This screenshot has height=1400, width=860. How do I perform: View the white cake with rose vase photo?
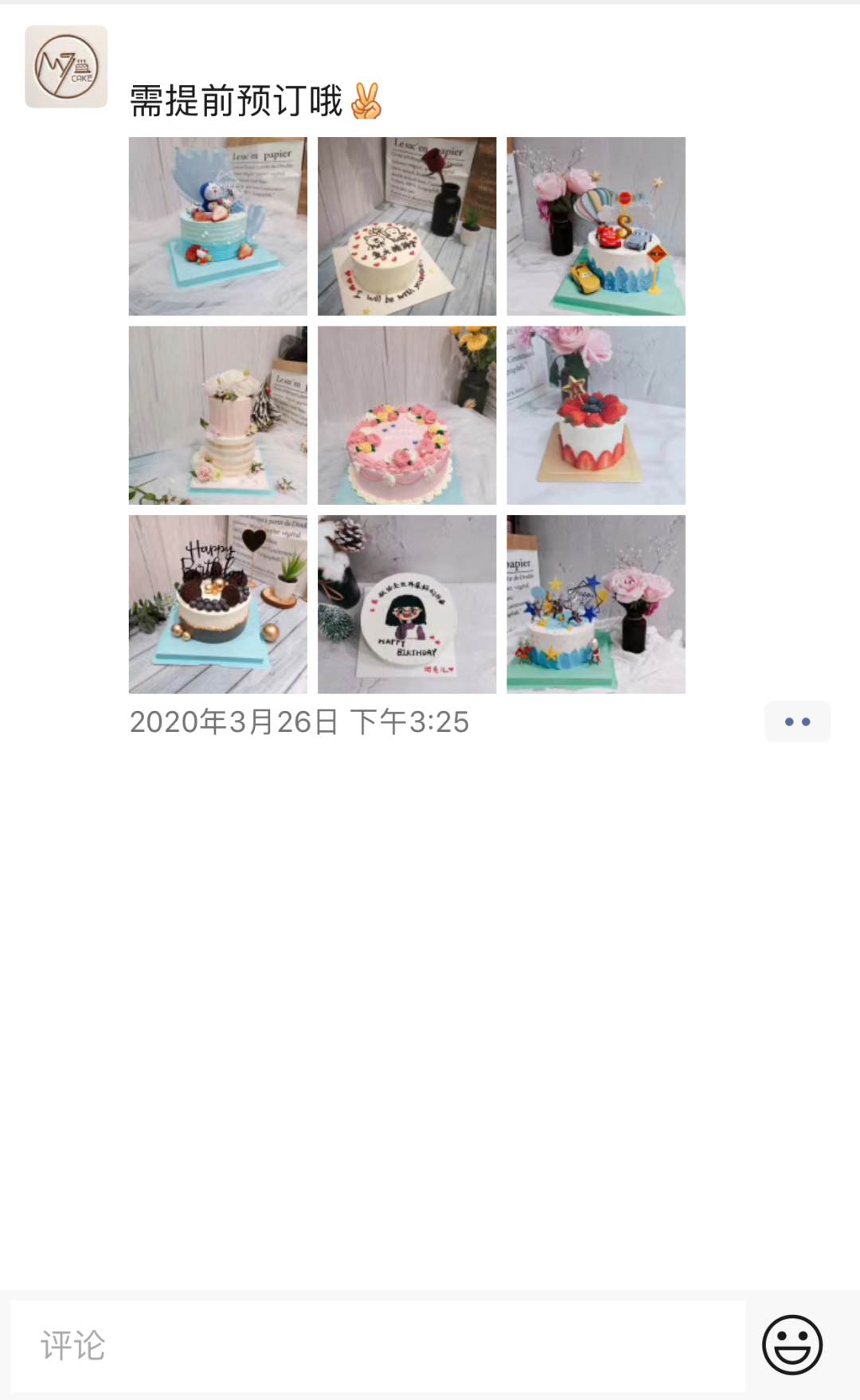click(x=407, y=226)
